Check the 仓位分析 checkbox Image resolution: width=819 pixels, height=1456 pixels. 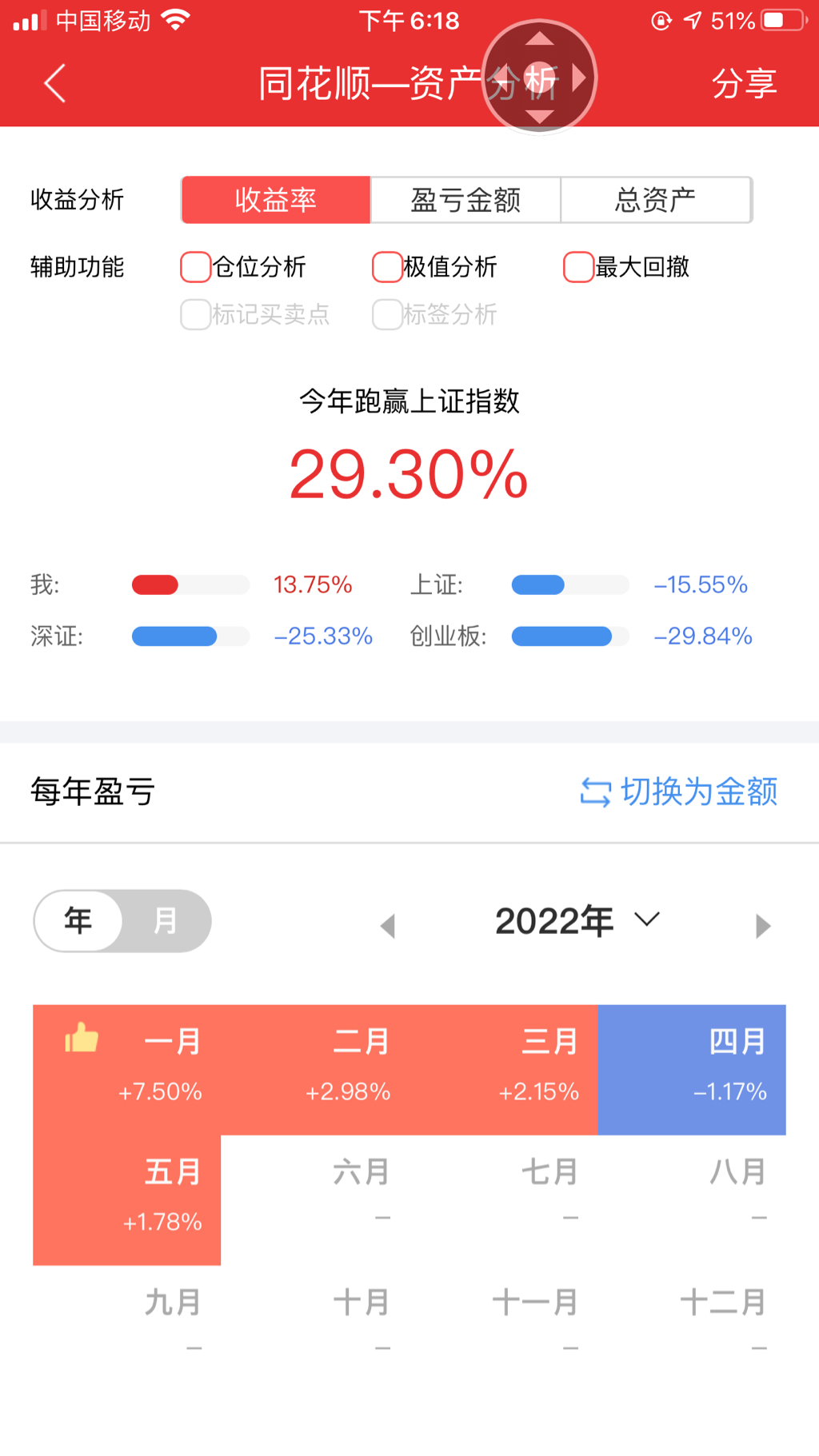pos(196,267)
